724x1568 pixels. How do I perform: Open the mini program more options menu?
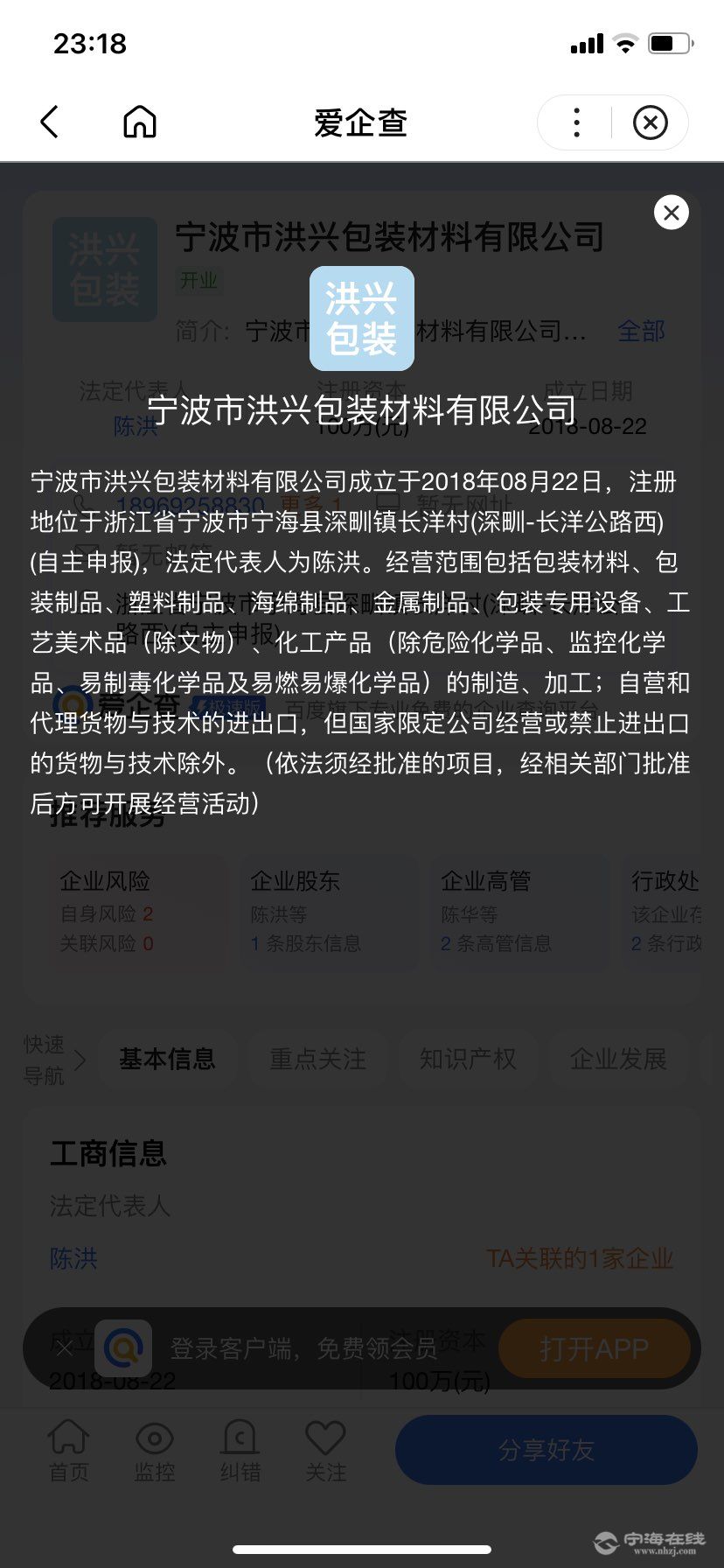576,122
